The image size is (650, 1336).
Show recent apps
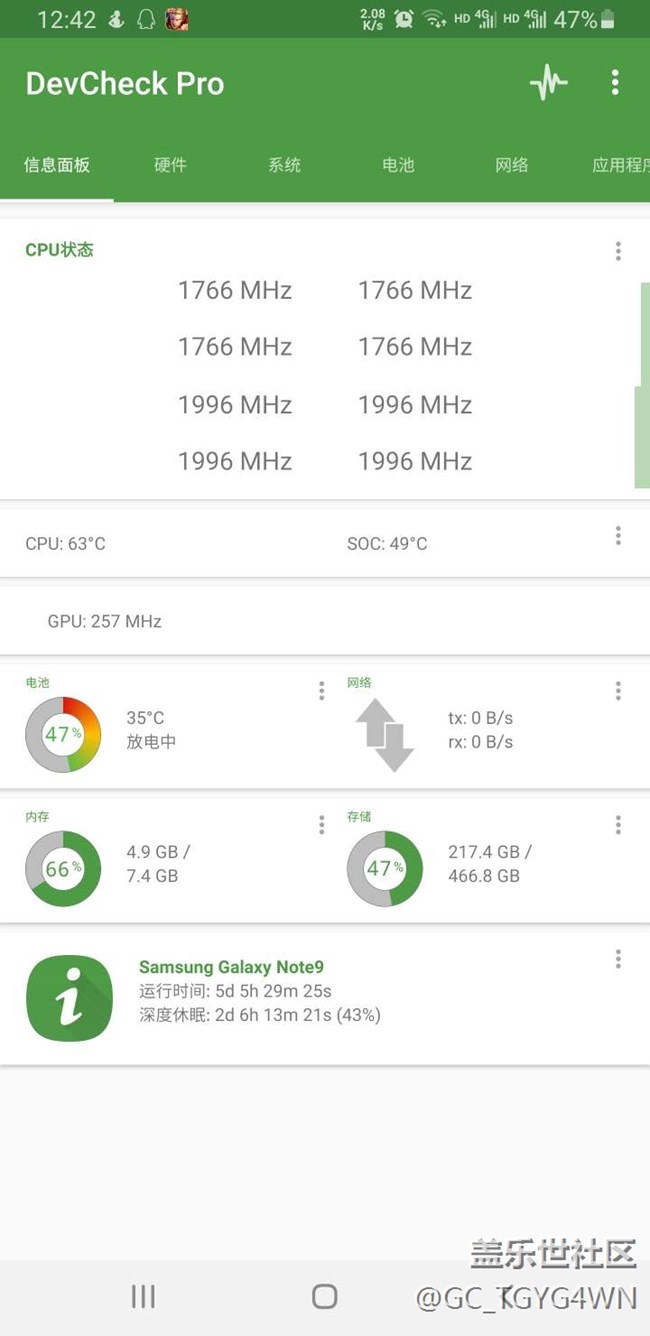pos(143,1296)
